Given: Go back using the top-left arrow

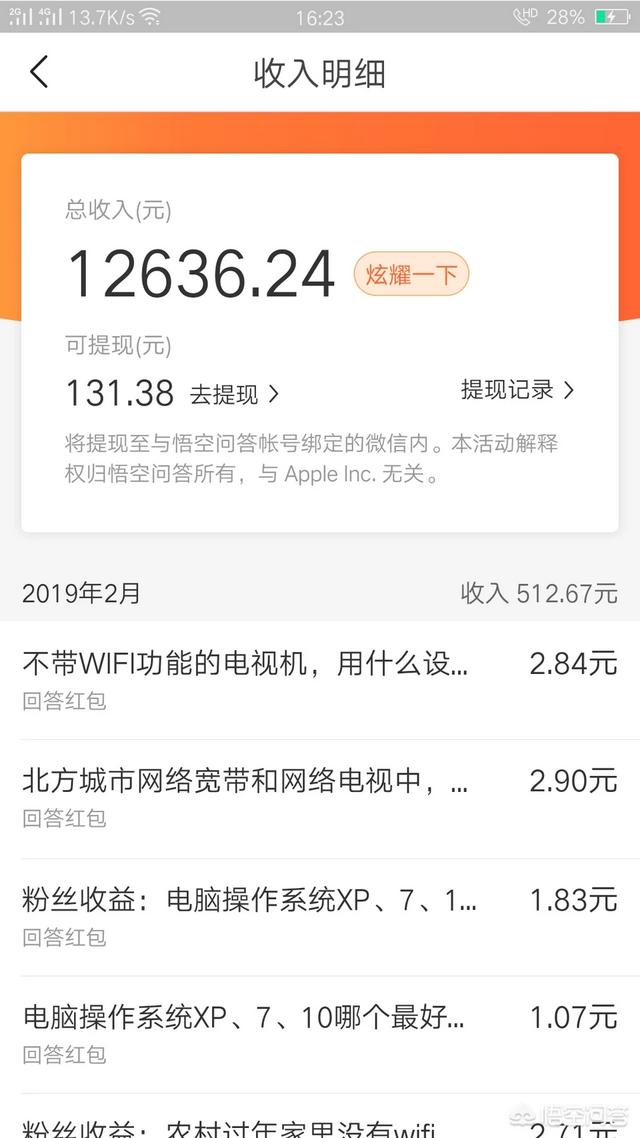Looking at the screenshot, I should tap(39, 73).
